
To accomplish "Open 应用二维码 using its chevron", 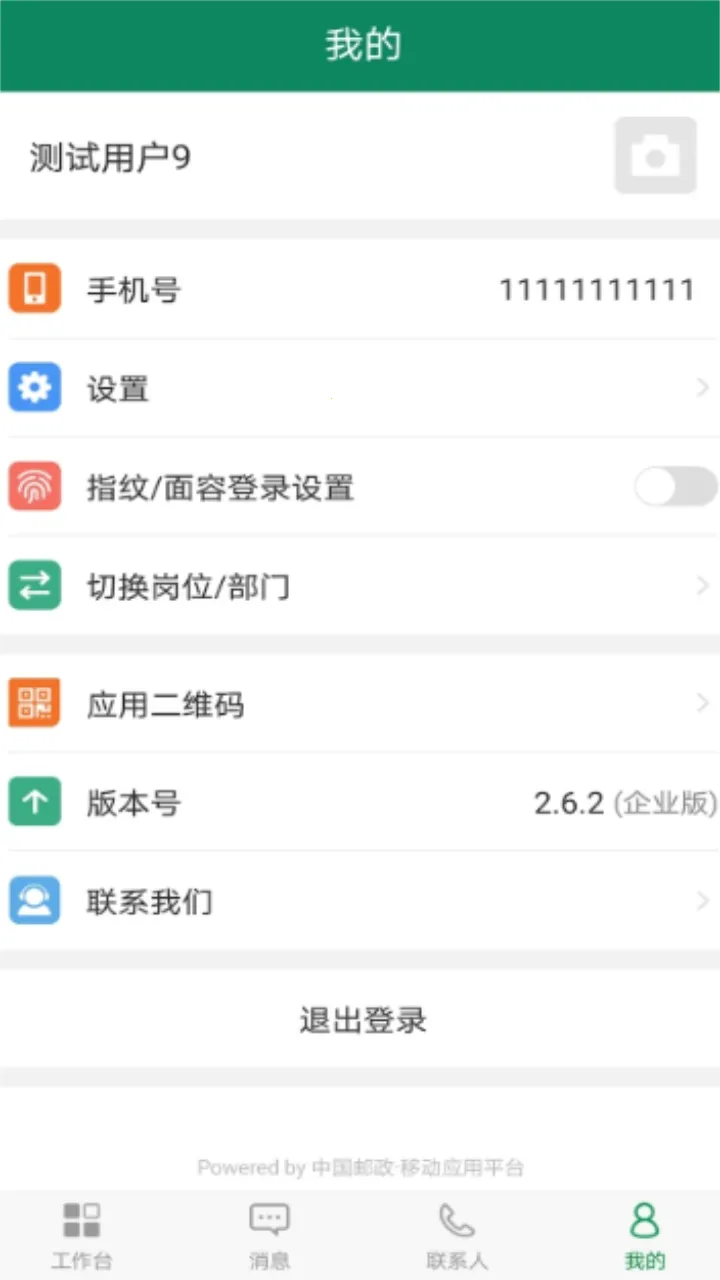I will click(703, 703).
